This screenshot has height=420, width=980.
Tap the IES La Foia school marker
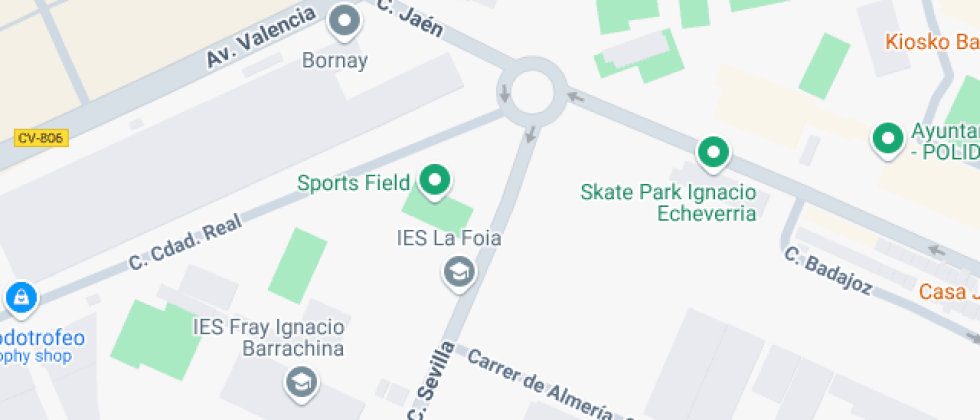(459, 270)
